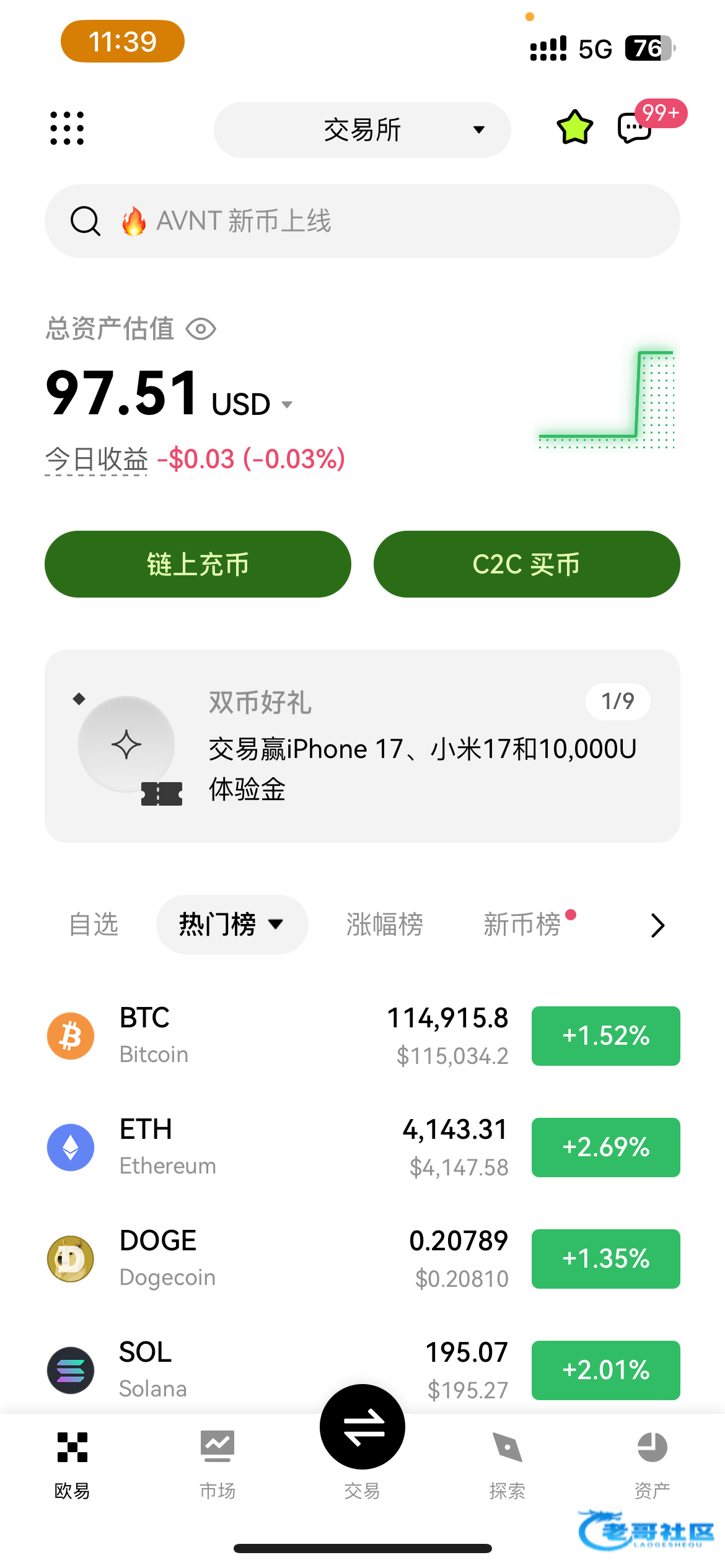Hide total asset value with eye icon
The height and width of the screenshot is (1568, 725).
tap(201, 329)
